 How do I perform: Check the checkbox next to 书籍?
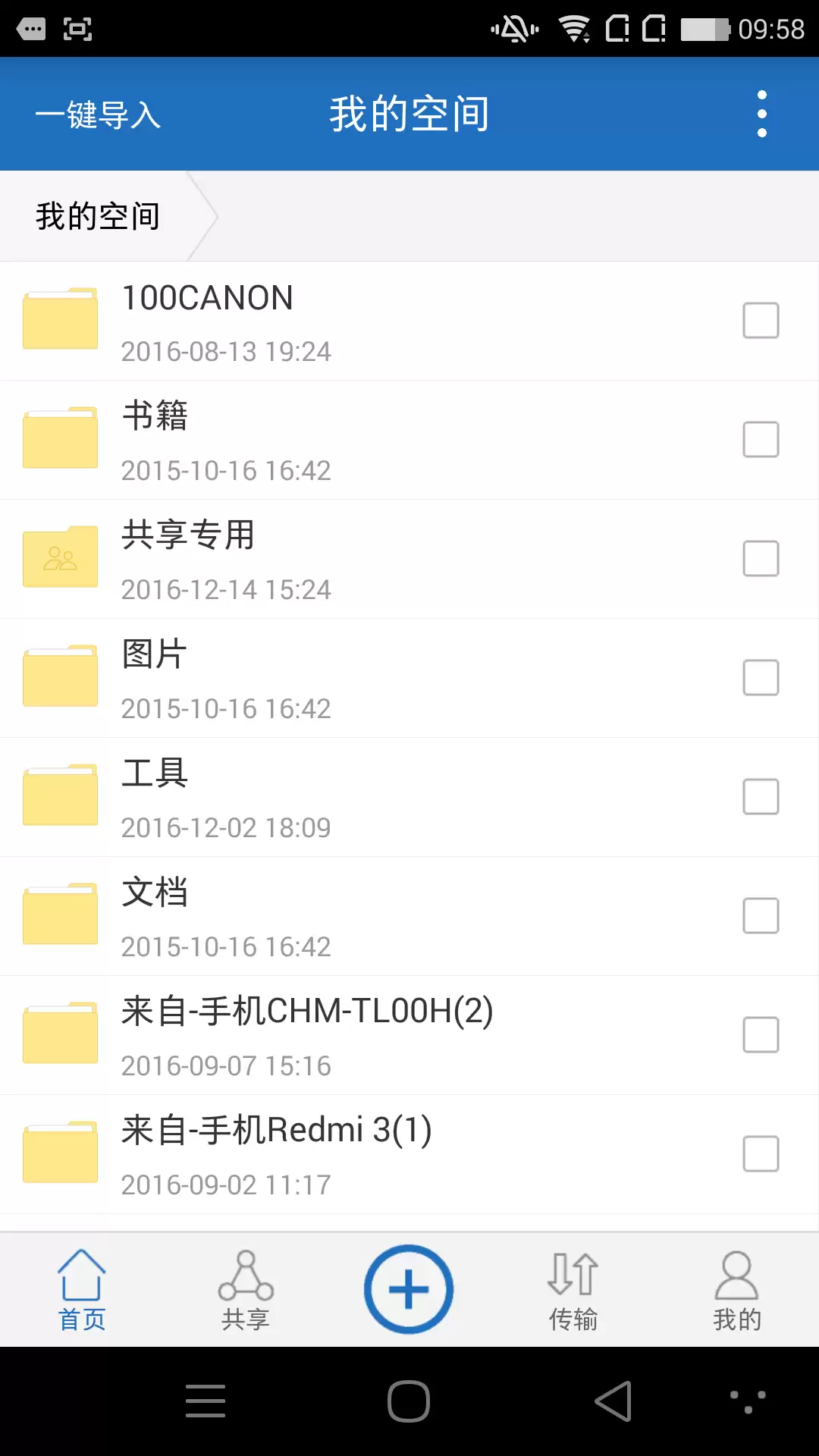(760, 440)
